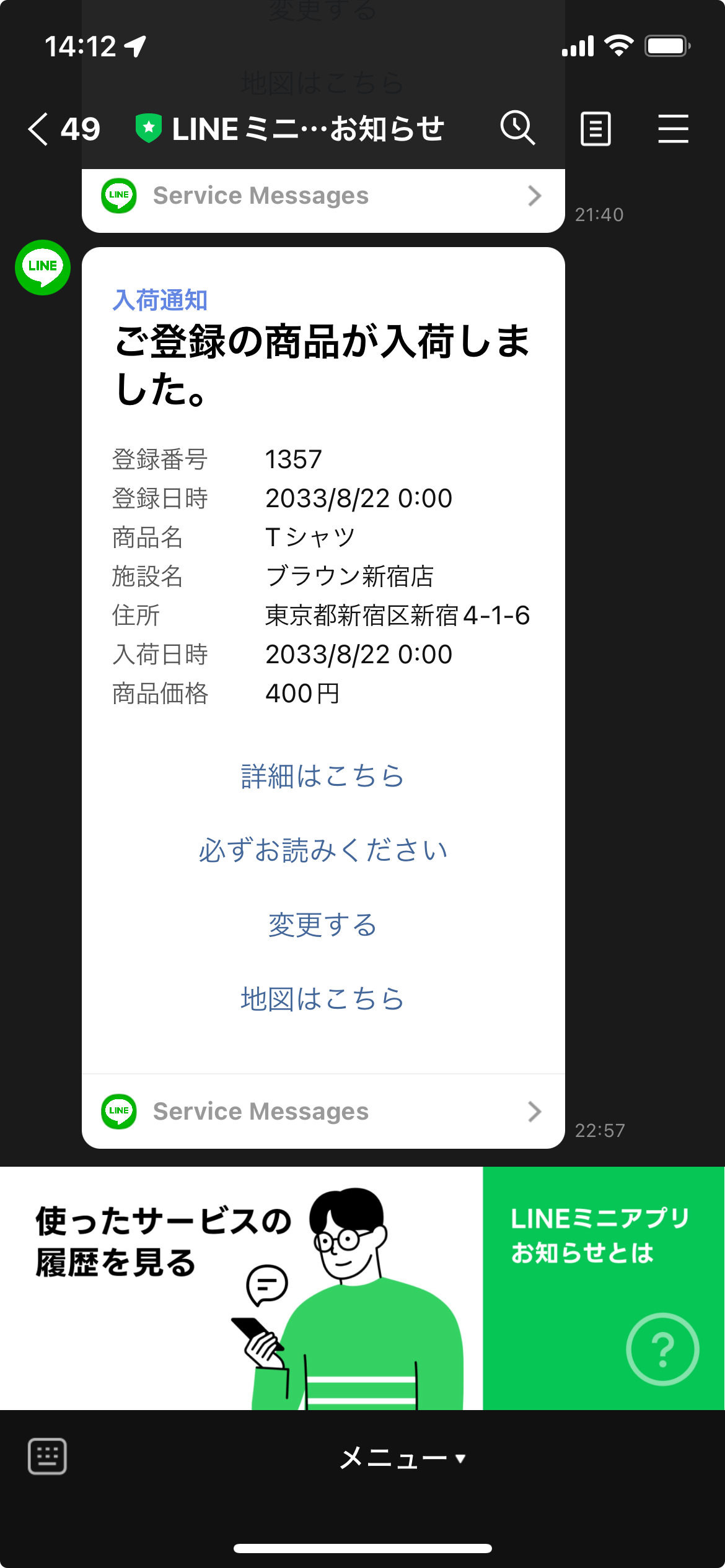Tap the 入荷通知 label in the message
Screen dimensions: 725x1568
[162, 300]
